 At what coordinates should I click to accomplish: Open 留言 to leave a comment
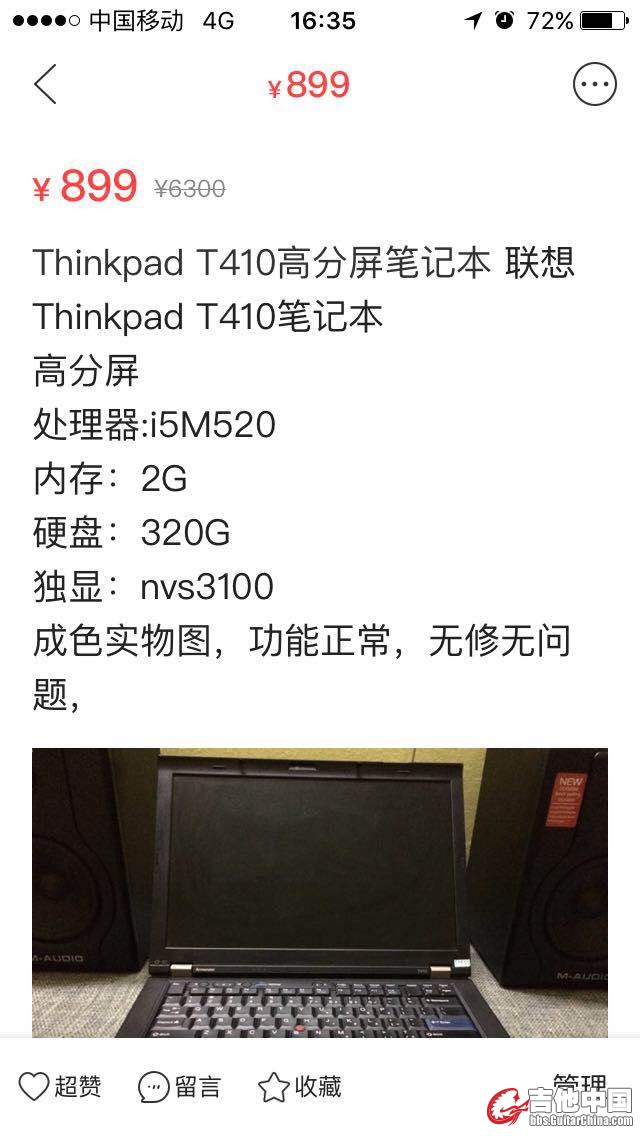[180, 1086]
